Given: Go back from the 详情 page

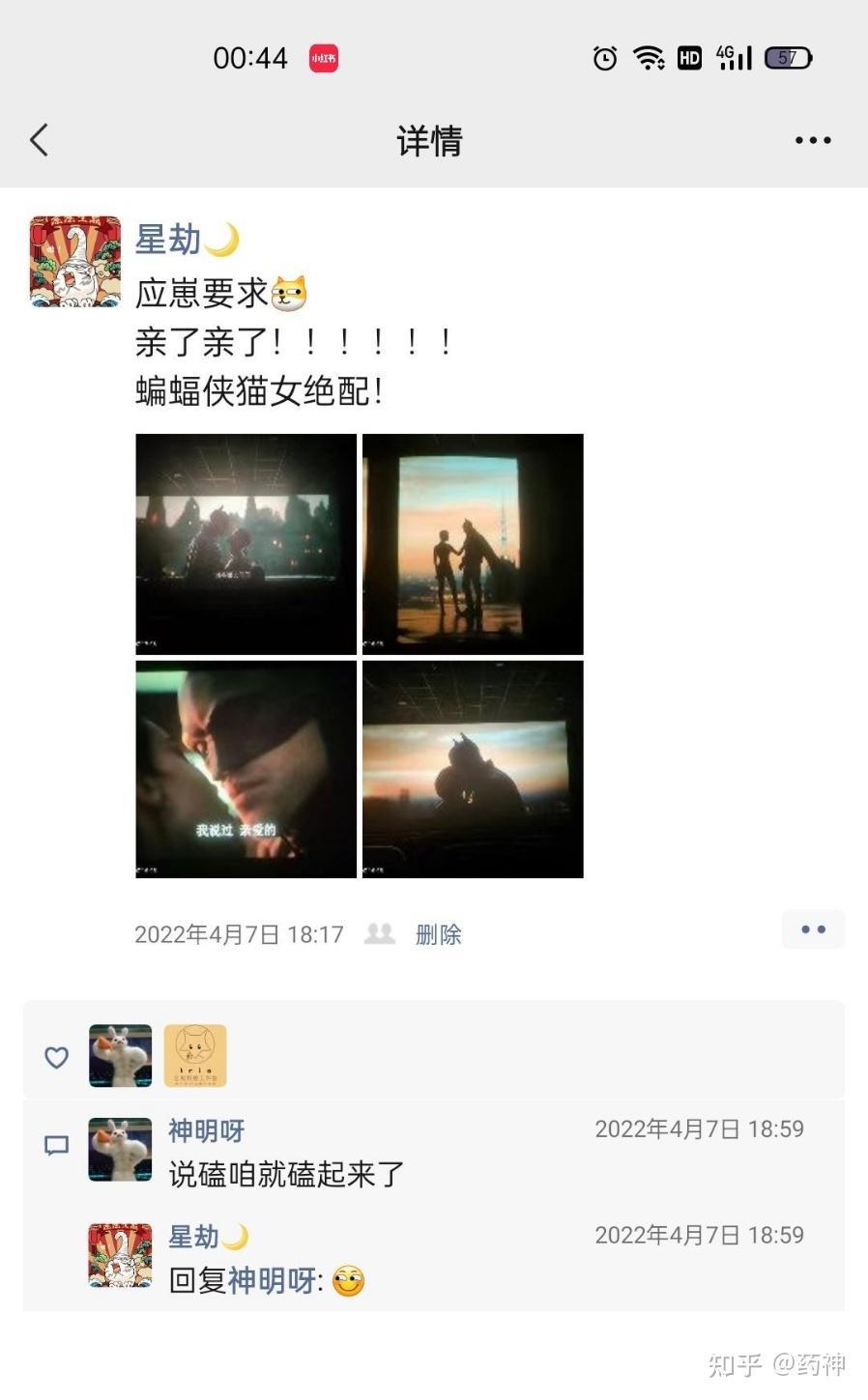Looking at the screenshot, I should tap(40, 140).
